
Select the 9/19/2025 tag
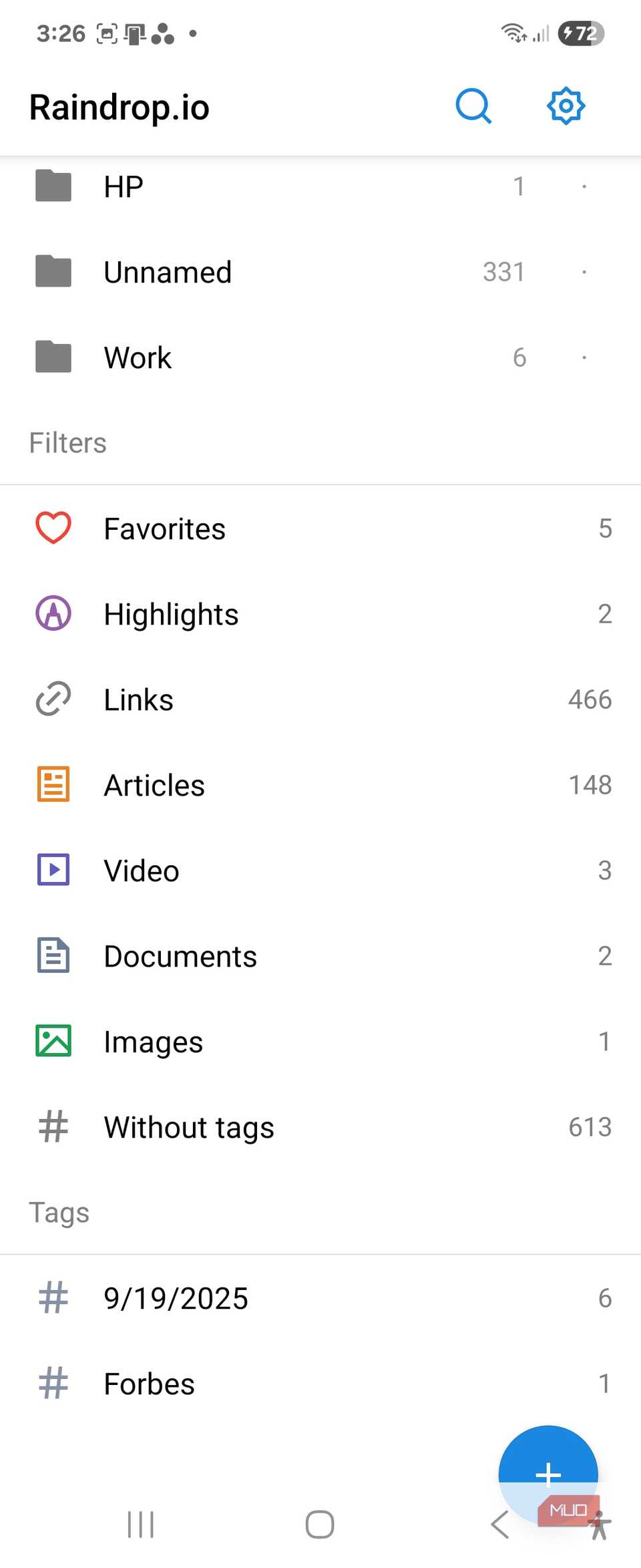click(x=176, y=1297)
